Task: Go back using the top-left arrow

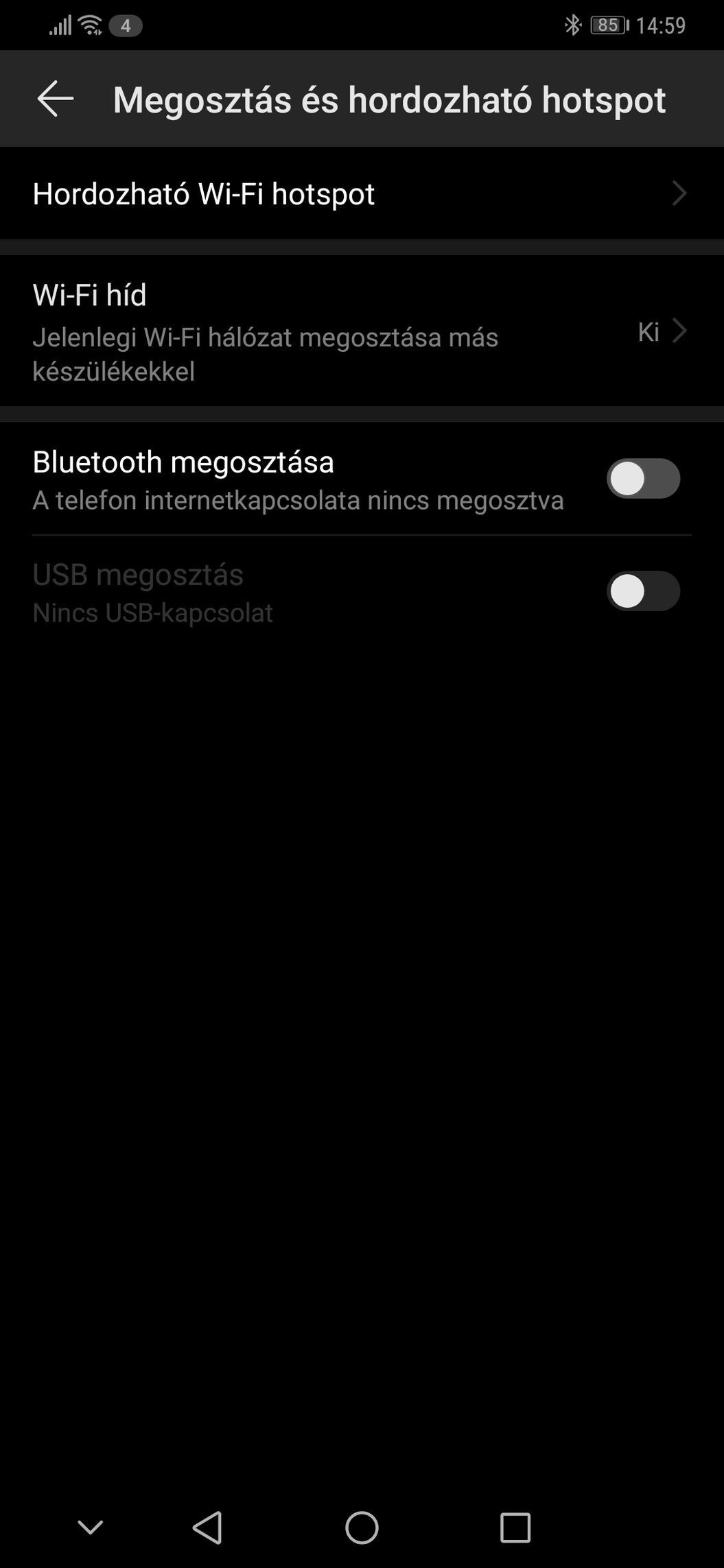Action: [56, 99]
